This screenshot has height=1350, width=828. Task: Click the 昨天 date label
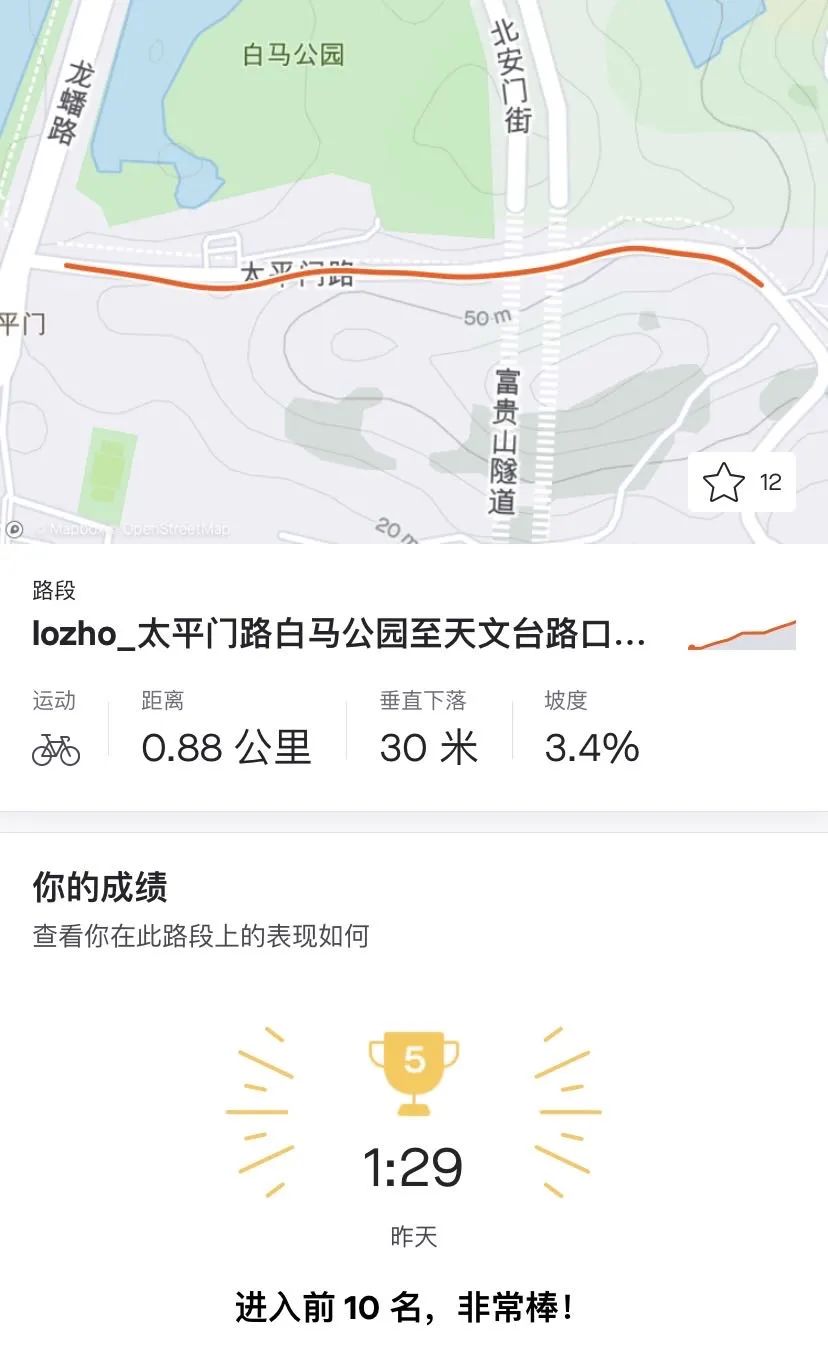pyautogui.click(x=414, y=1236)
